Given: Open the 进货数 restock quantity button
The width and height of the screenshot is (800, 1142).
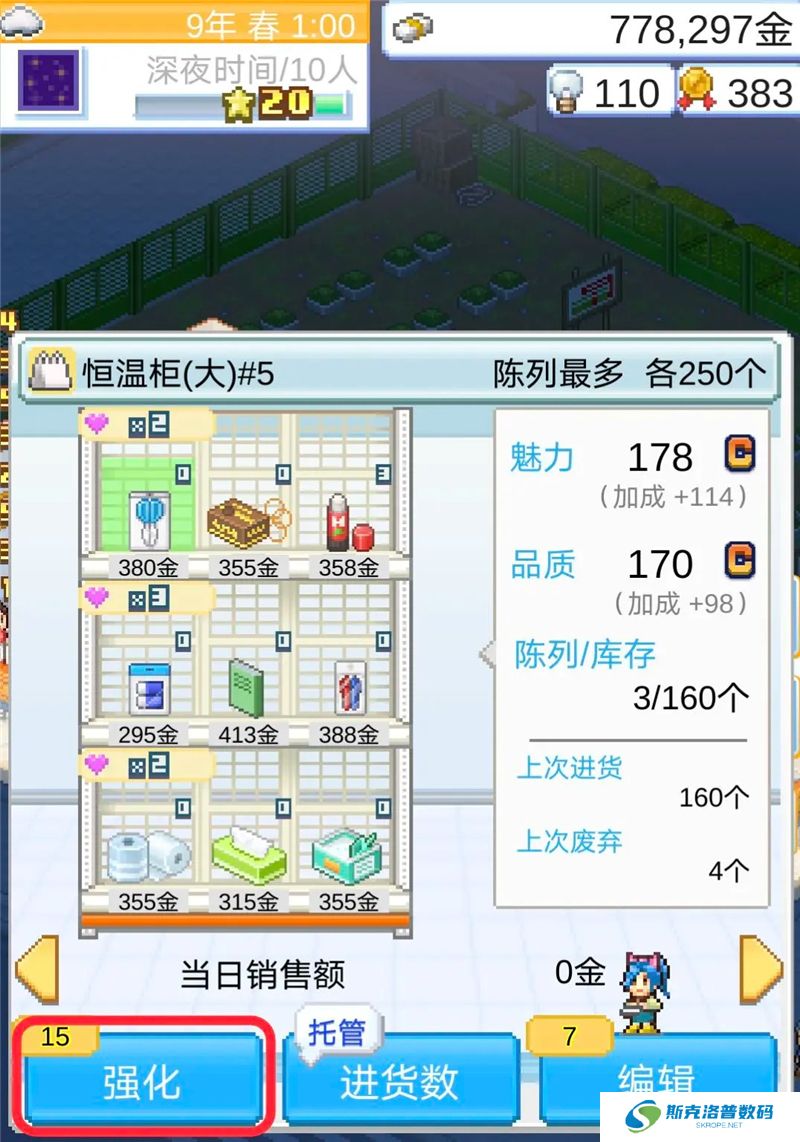Looking at the screenshot, I should [x=399, y=1081].
